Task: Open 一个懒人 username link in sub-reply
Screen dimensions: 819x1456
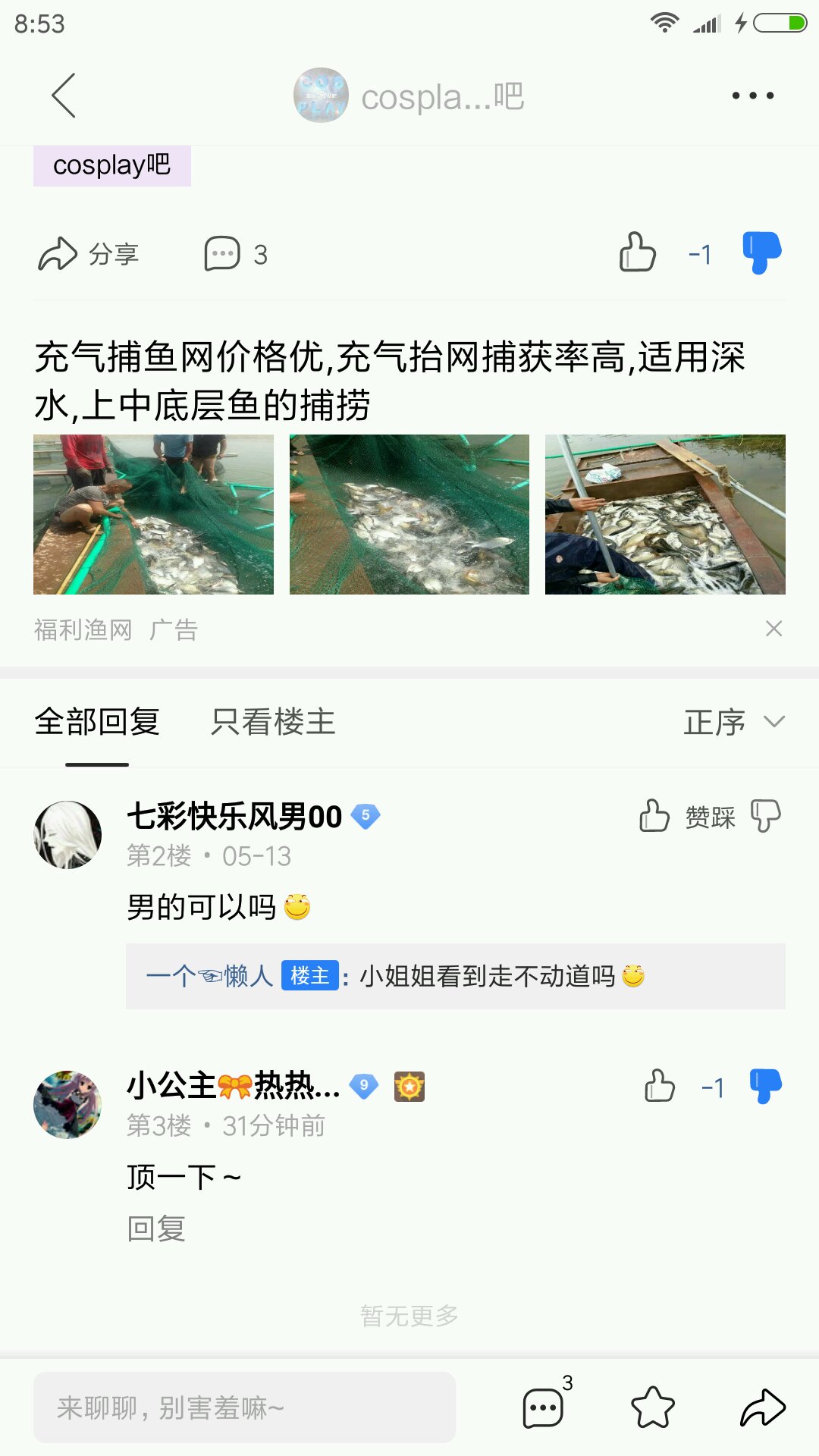Action: (209, 976)
